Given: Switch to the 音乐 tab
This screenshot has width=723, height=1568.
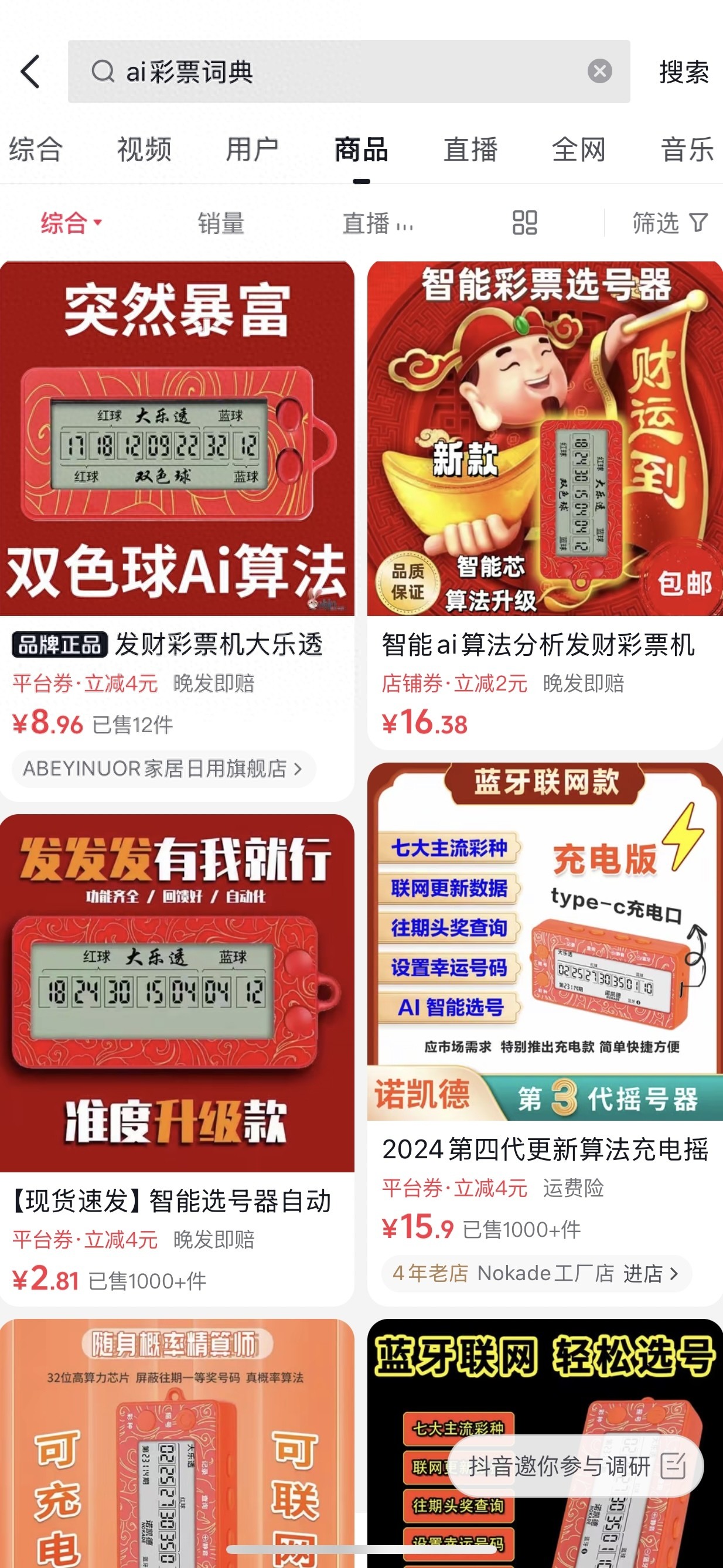Looking at the screenshot, I should point(687,149).
